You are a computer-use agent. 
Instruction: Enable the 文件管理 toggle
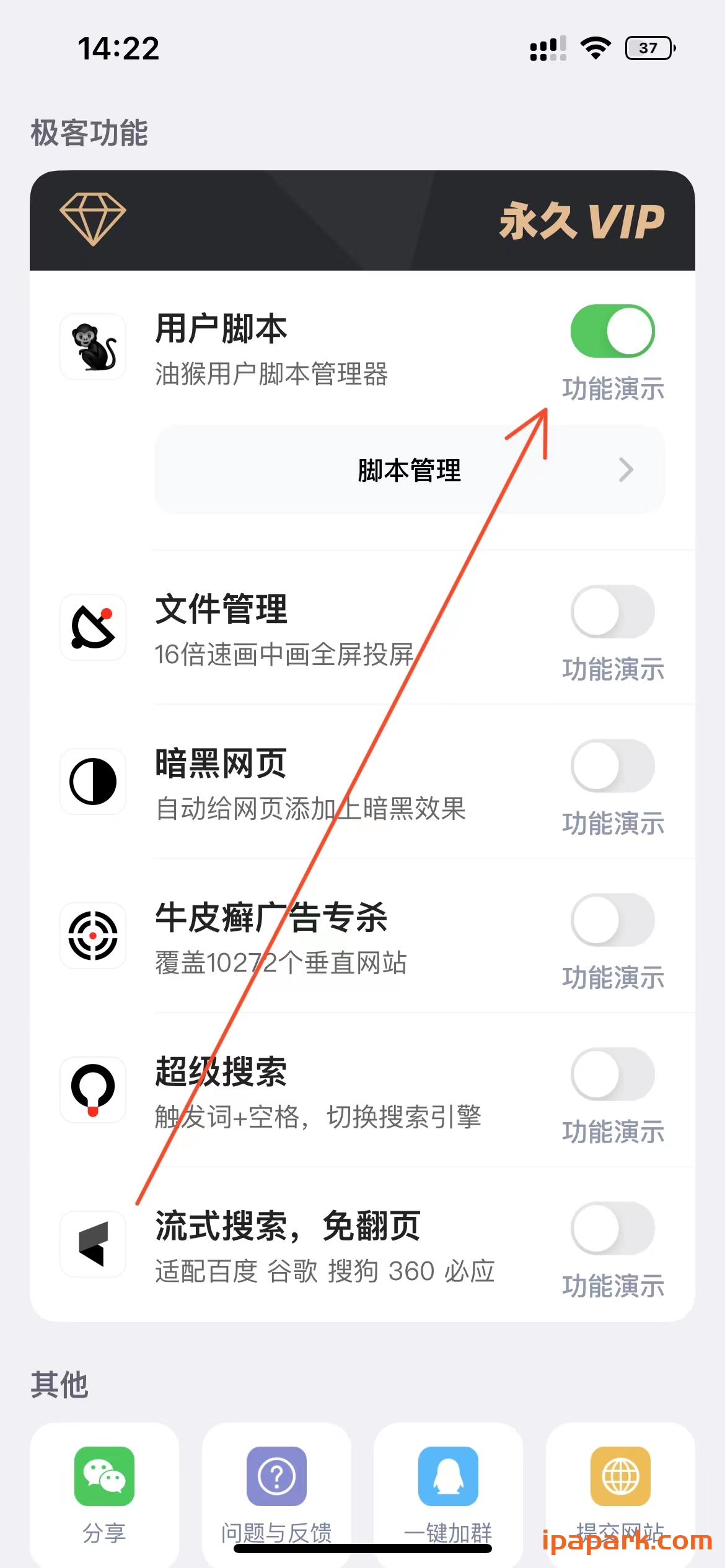614,611
